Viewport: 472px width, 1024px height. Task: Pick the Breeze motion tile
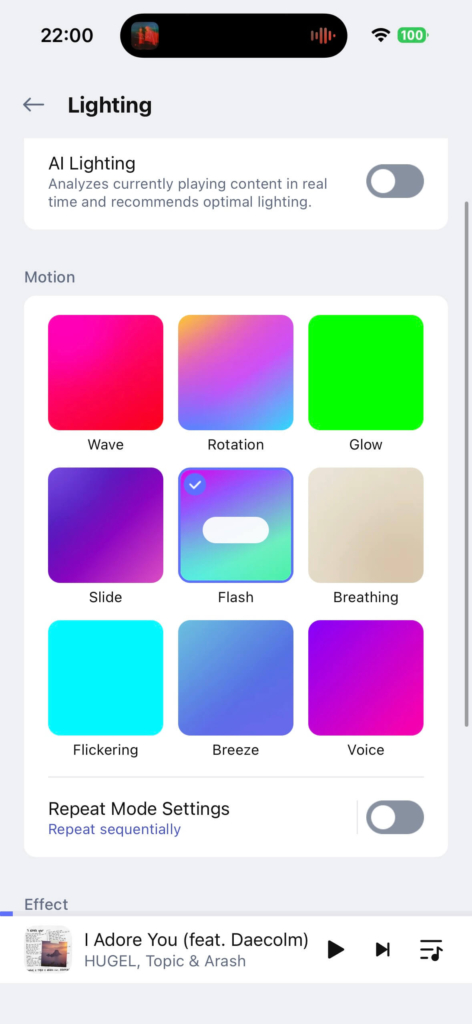[236, 678]
